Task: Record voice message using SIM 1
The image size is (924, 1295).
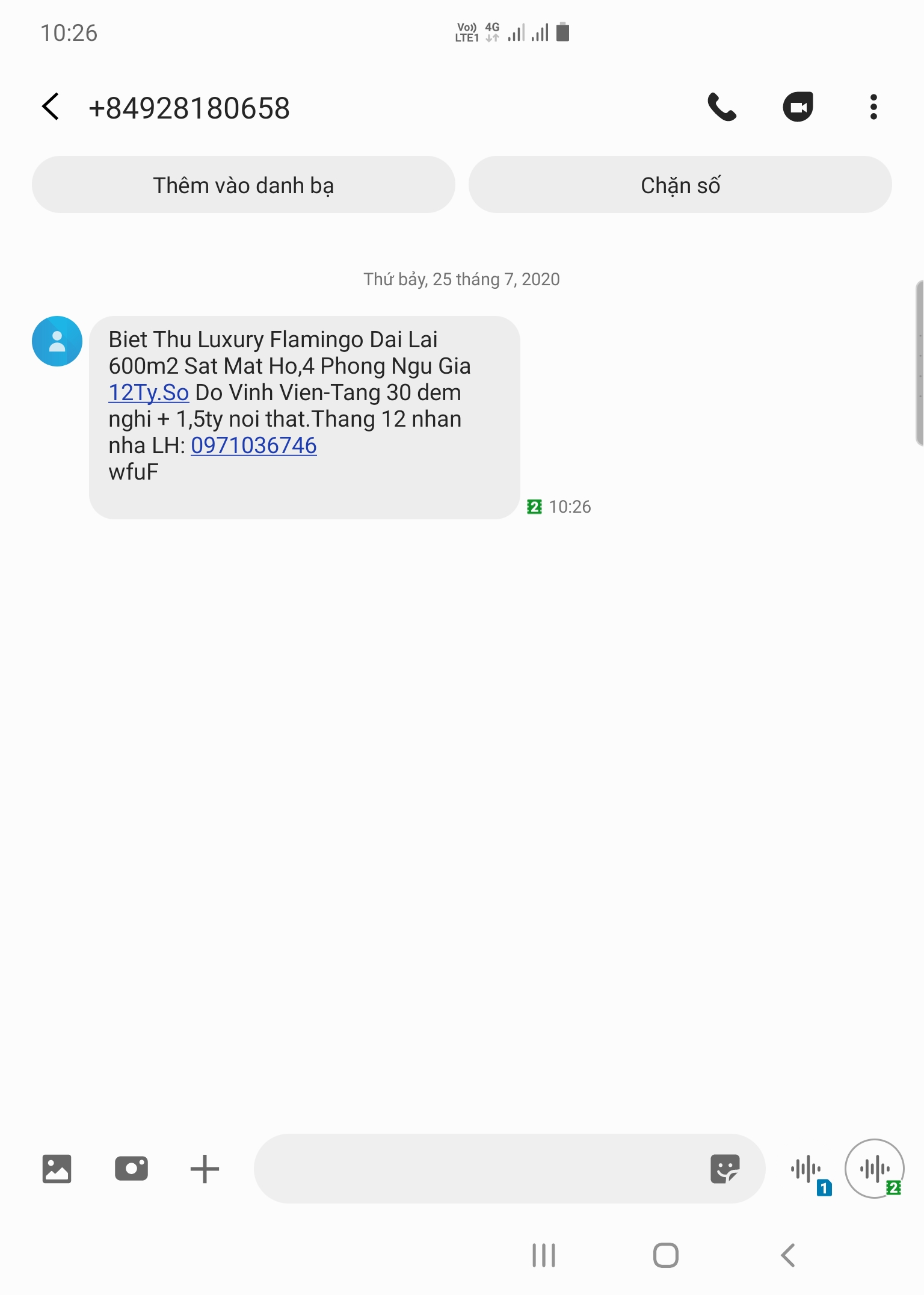Action: coord(807,1170)
